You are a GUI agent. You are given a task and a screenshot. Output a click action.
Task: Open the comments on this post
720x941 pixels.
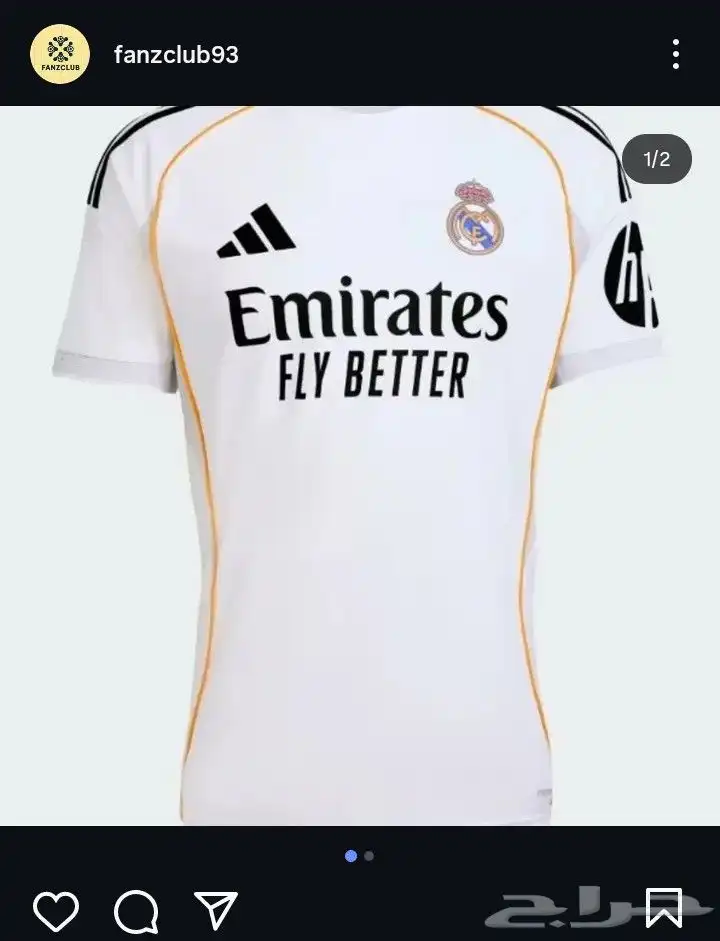click(136, 910)
